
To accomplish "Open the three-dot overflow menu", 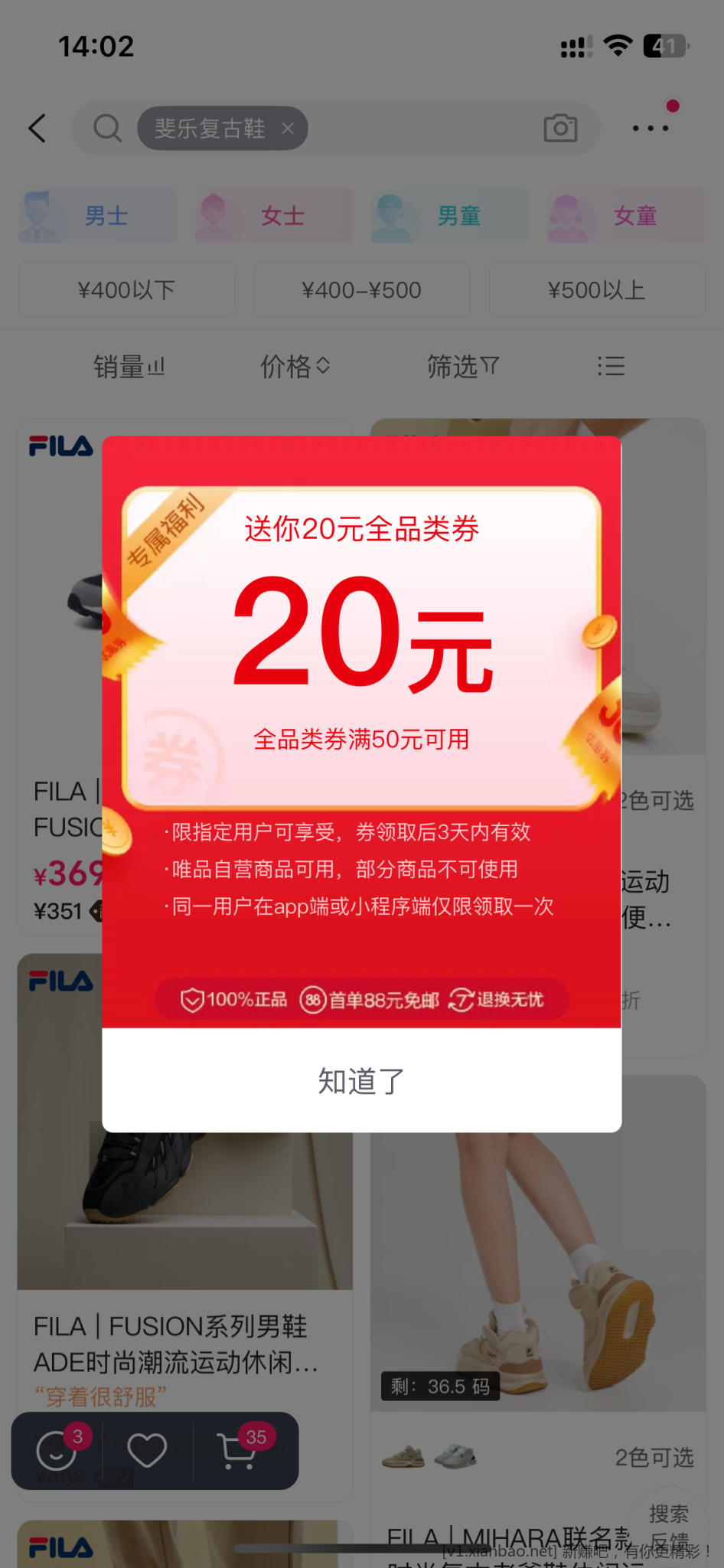I will point(650,128).
